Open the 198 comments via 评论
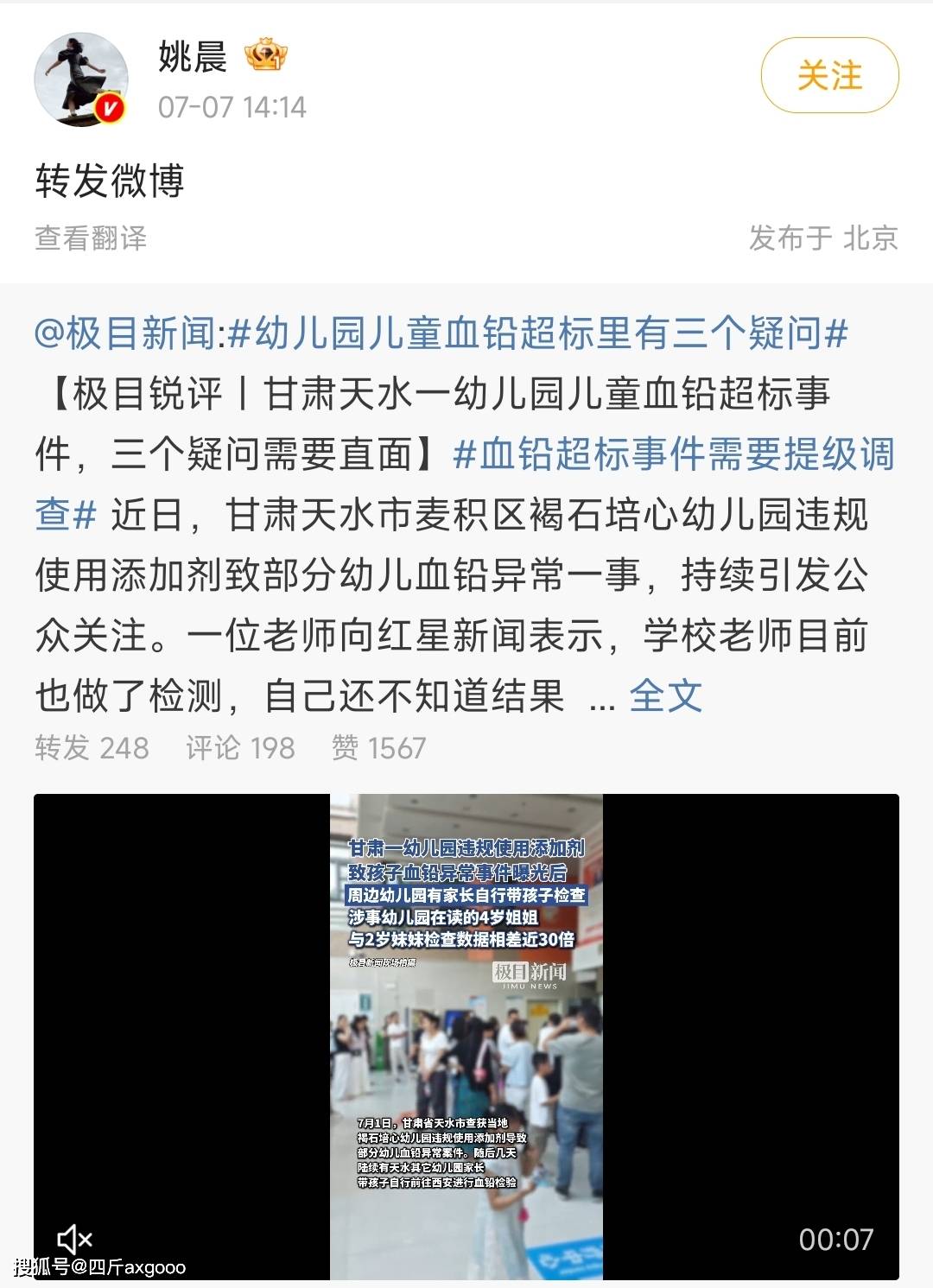933x1288 pixels. tap(240, 747)
